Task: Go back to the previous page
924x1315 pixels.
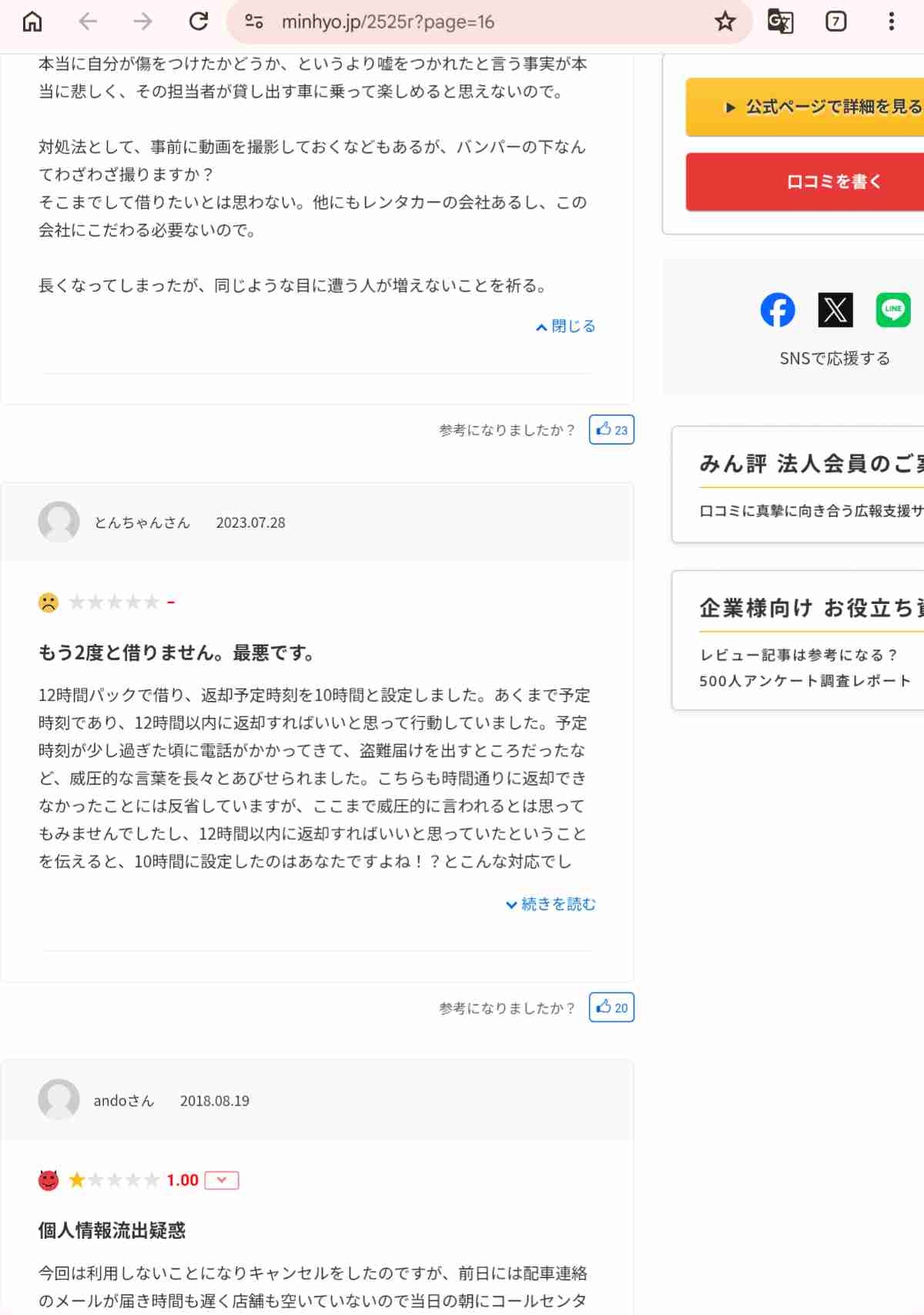Action: click(x=89, y=22)
